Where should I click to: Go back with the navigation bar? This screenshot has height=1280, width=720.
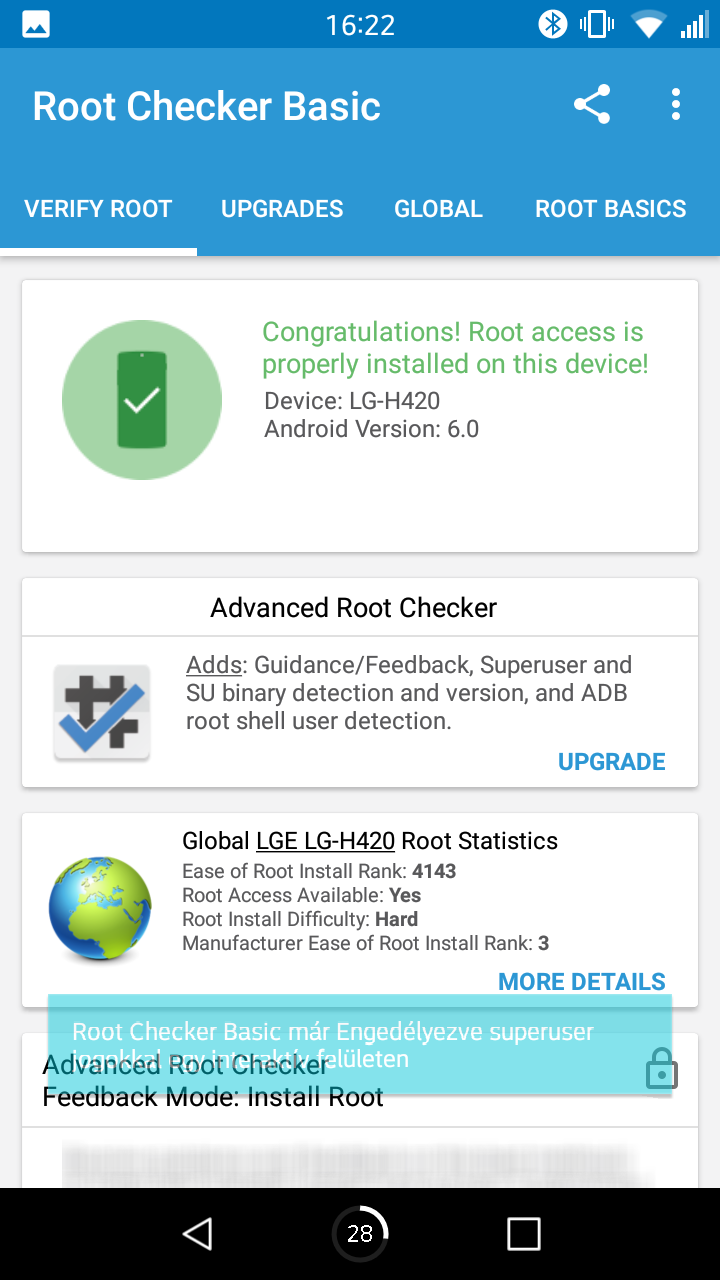(x=197, y=1234)
